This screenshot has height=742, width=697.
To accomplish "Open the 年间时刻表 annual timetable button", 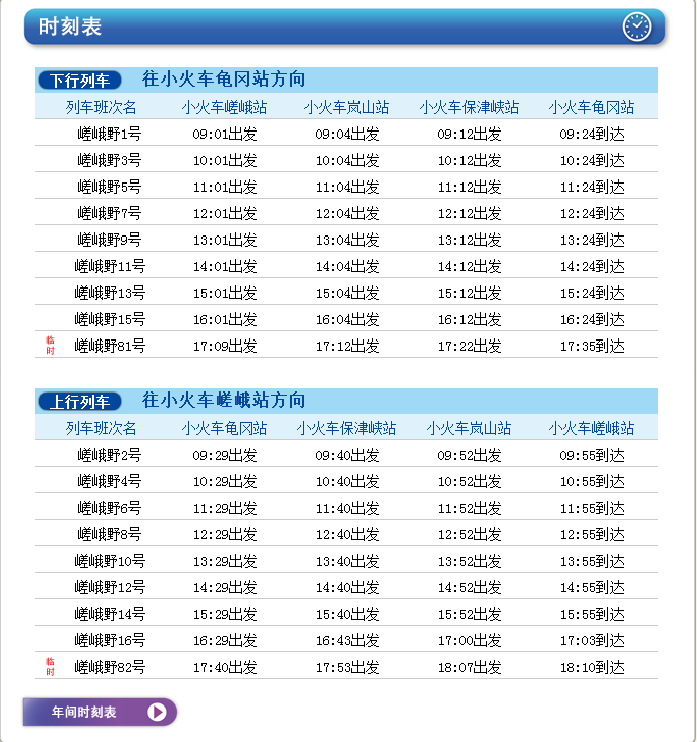I will (x=100, y=712).
